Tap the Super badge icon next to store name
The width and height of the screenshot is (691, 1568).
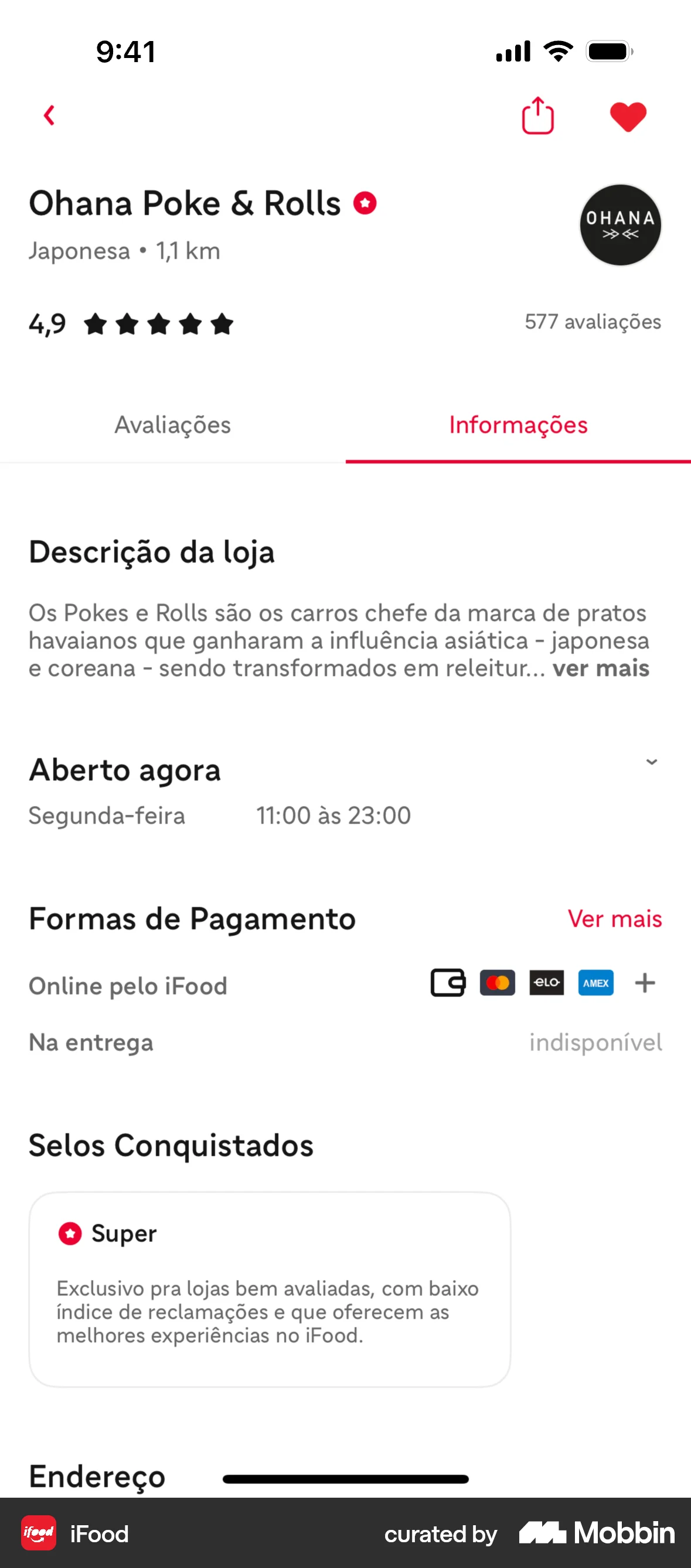point(365,203)
